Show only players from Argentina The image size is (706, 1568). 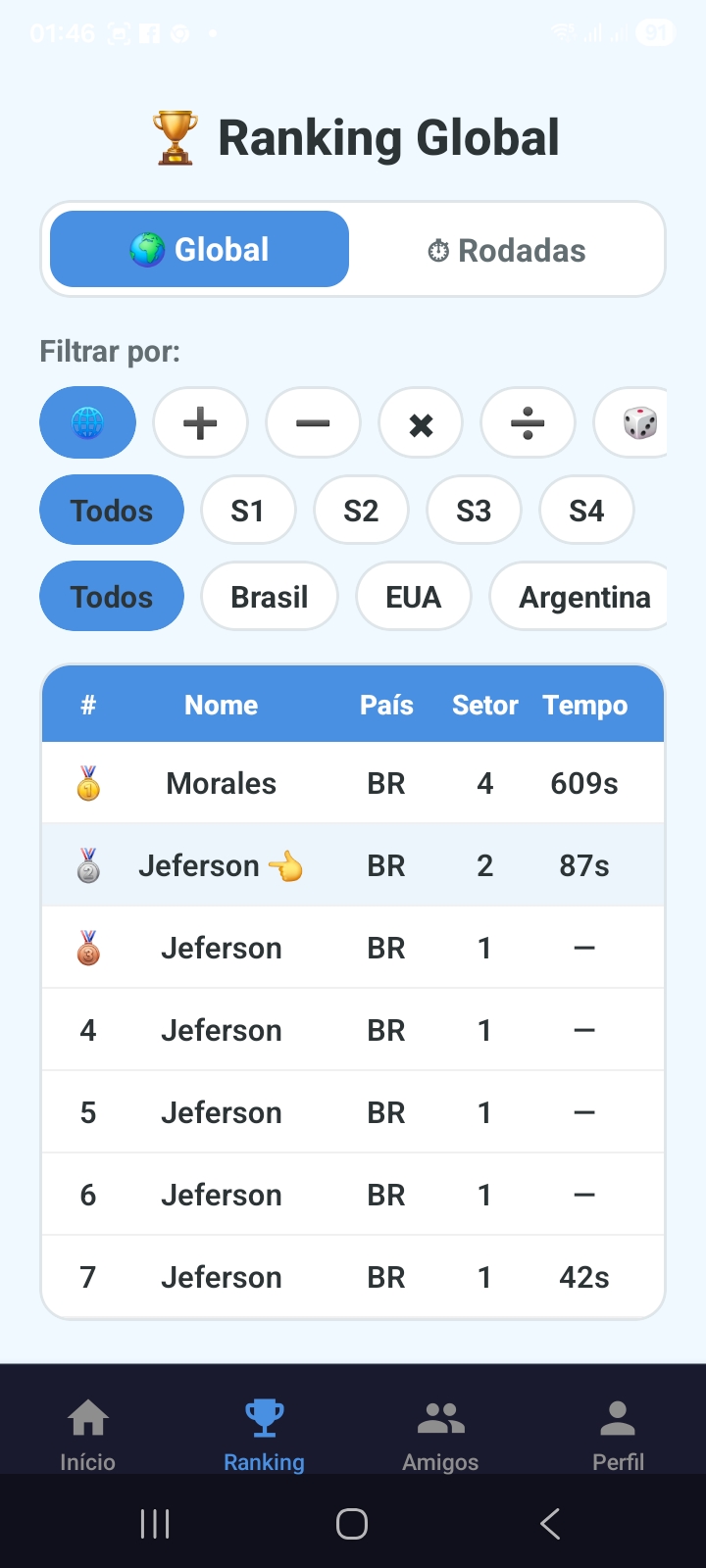[582, 597]
